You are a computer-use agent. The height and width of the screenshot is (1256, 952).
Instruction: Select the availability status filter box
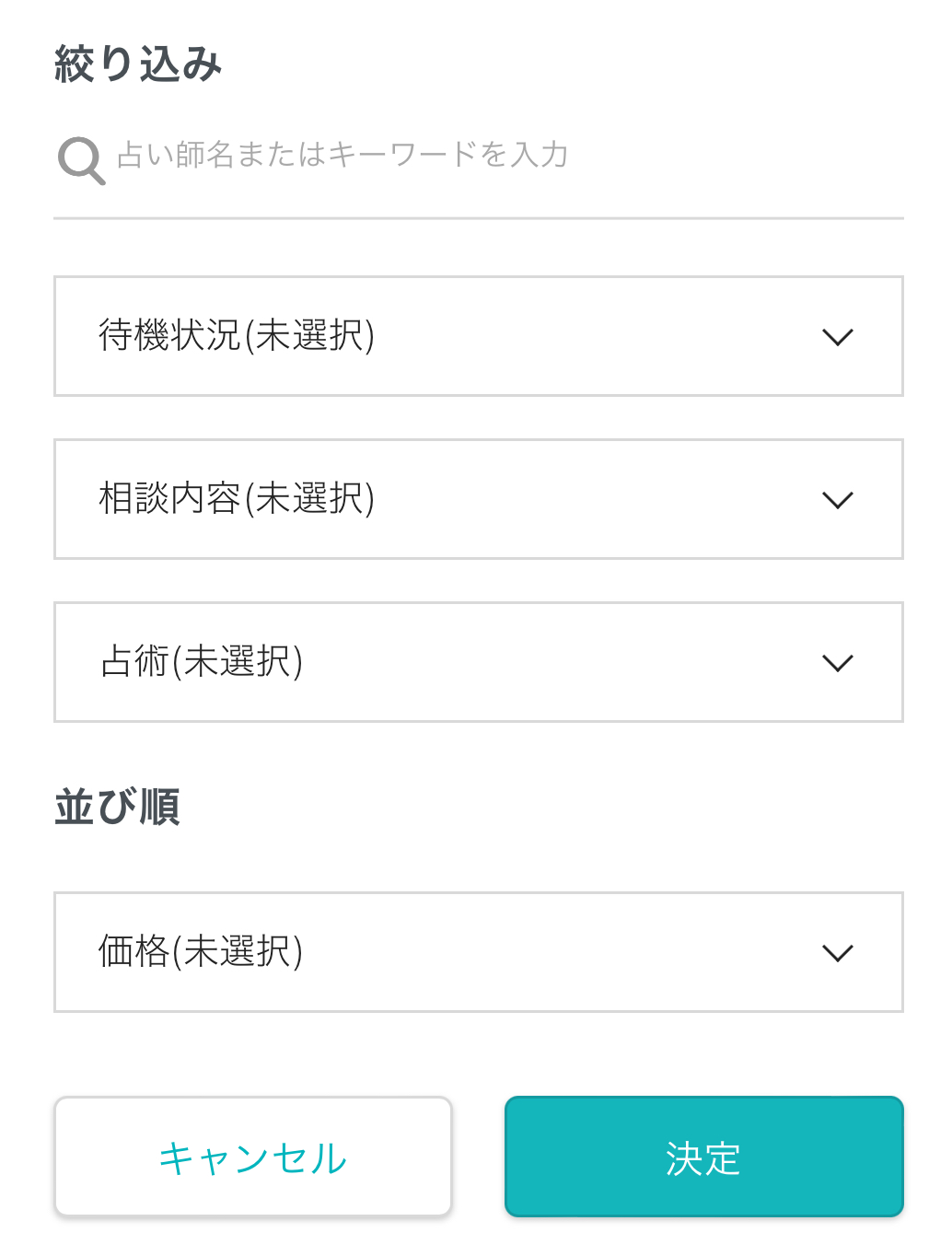(x=478, y=337)
